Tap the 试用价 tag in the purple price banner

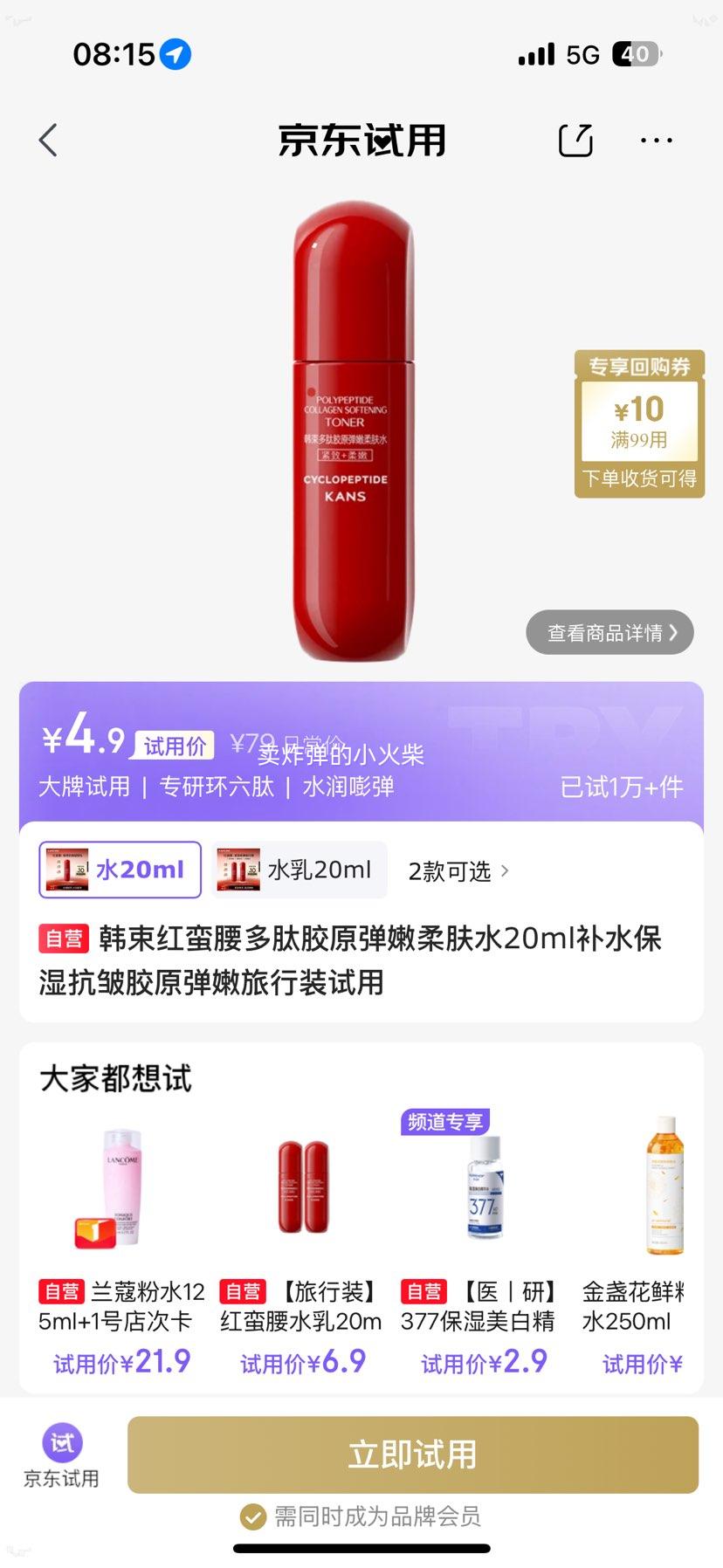point(171,745)
